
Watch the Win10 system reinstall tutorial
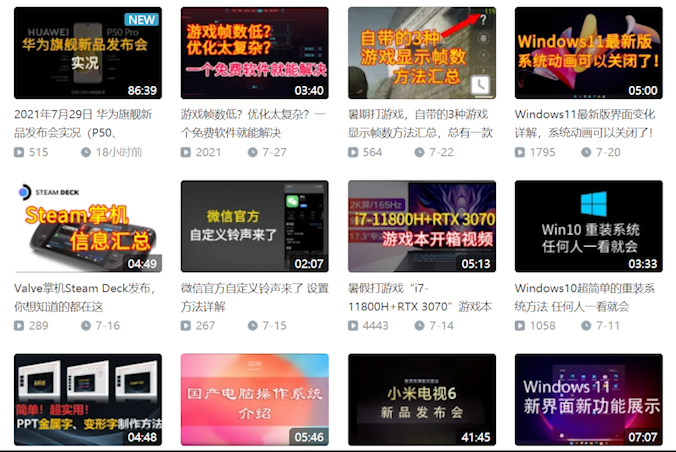click(x=588, y=226)
